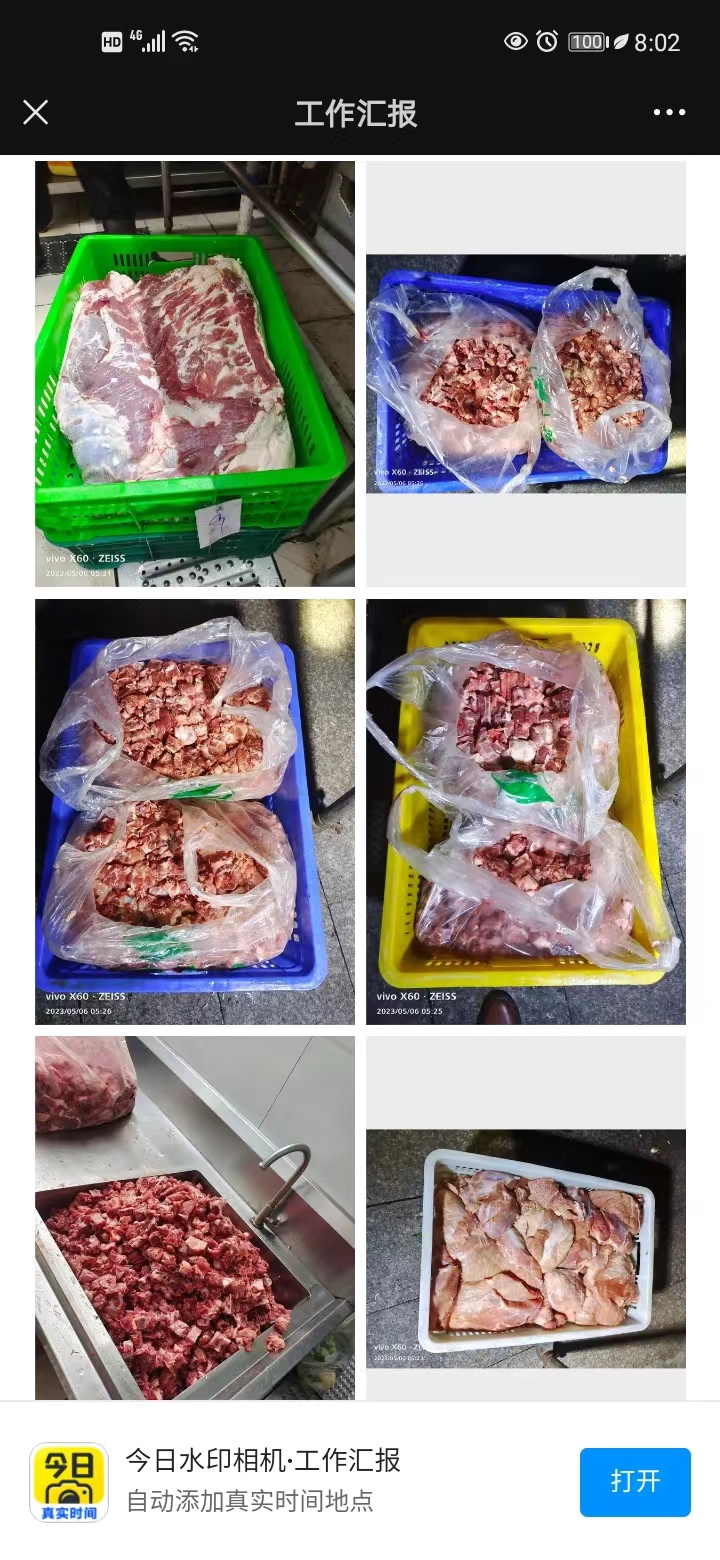View photo of two meat bags, small blue crate

coord(526,374)
